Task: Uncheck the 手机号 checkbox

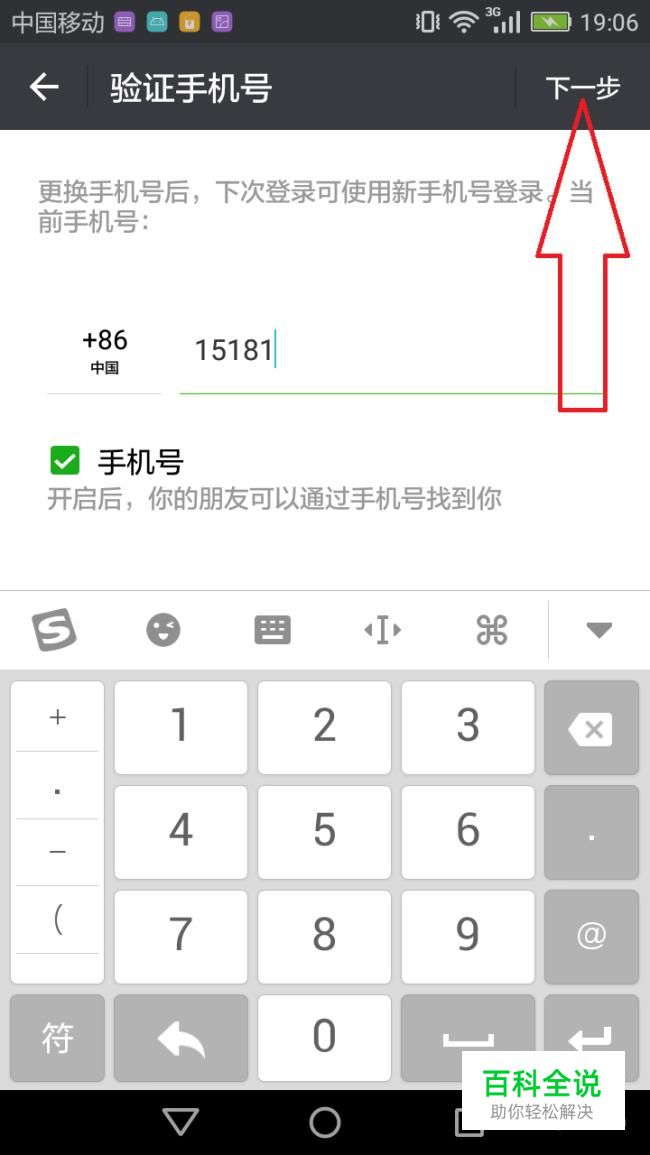Action: coord(65,461)
